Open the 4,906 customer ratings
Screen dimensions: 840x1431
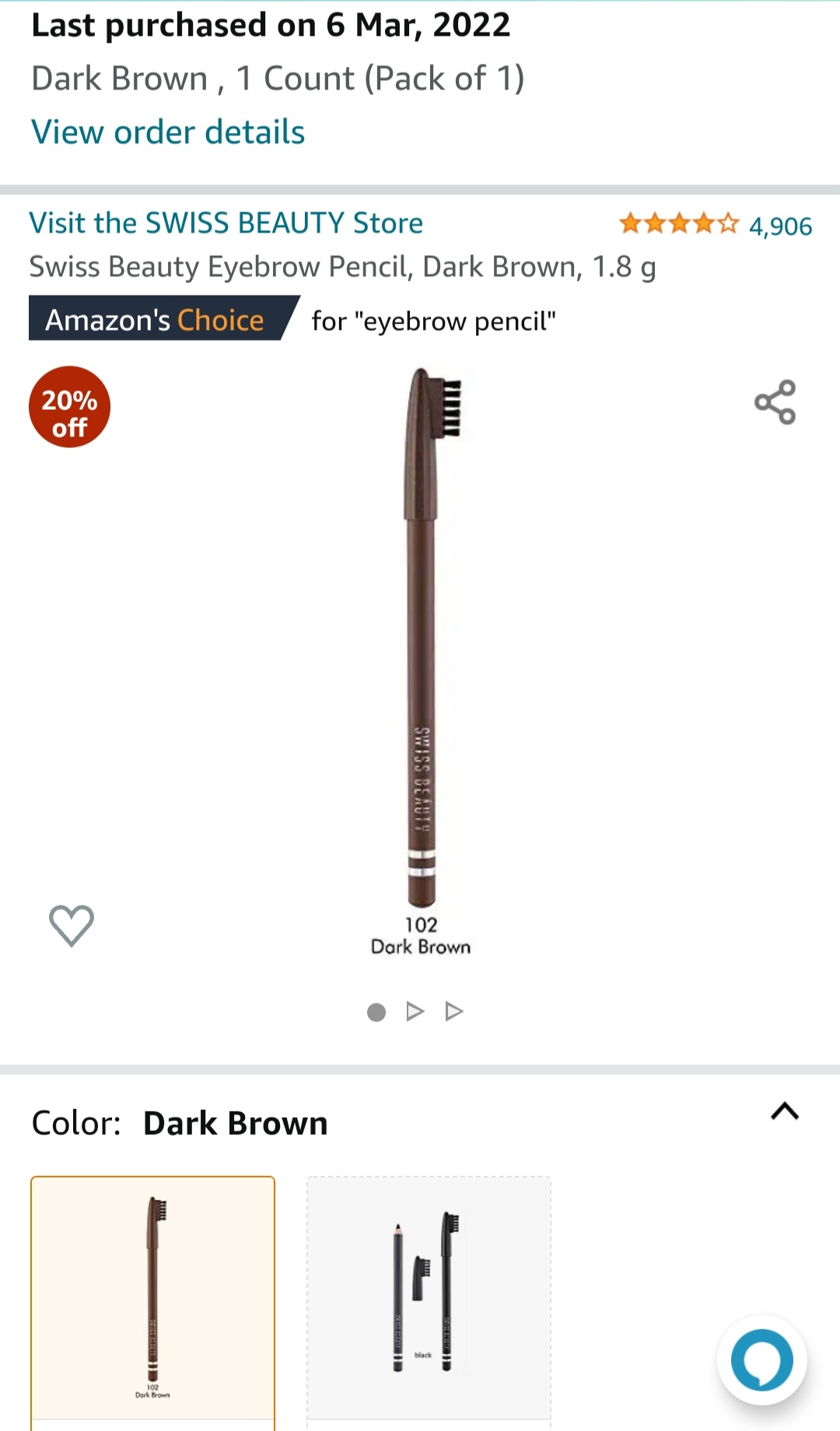[x=779, y=226]
